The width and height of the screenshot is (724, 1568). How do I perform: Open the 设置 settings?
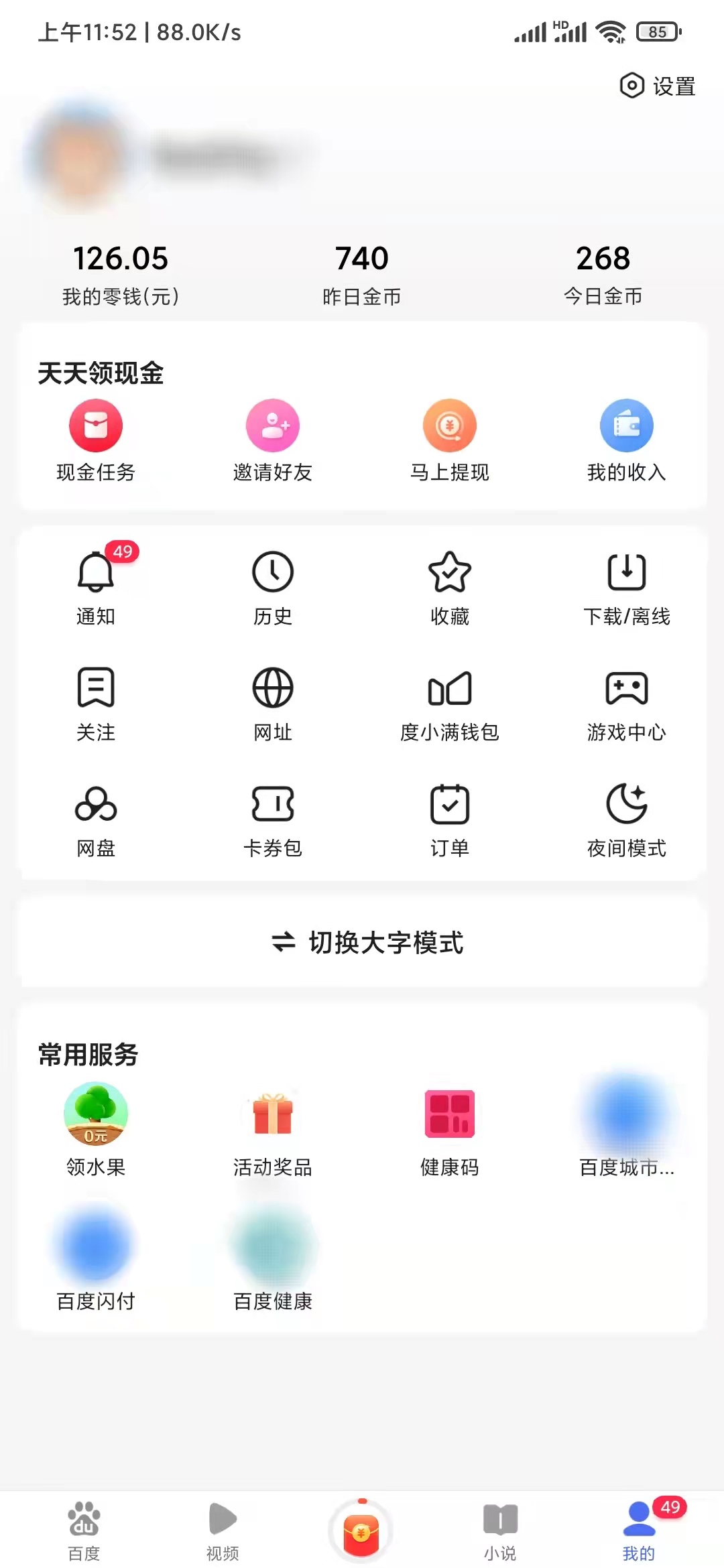pos(658,86)
